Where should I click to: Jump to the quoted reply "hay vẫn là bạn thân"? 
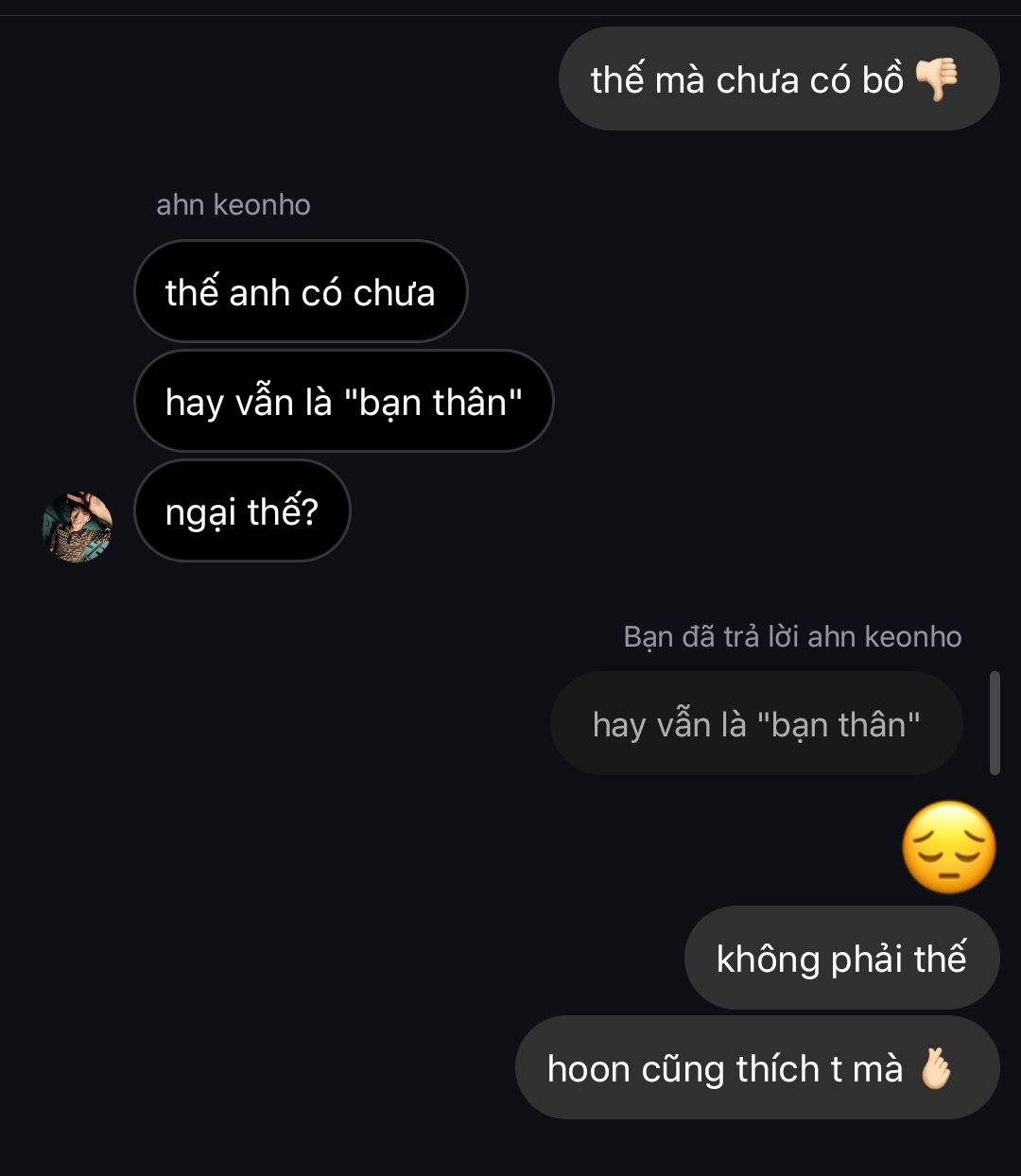(x=756, y=725)
